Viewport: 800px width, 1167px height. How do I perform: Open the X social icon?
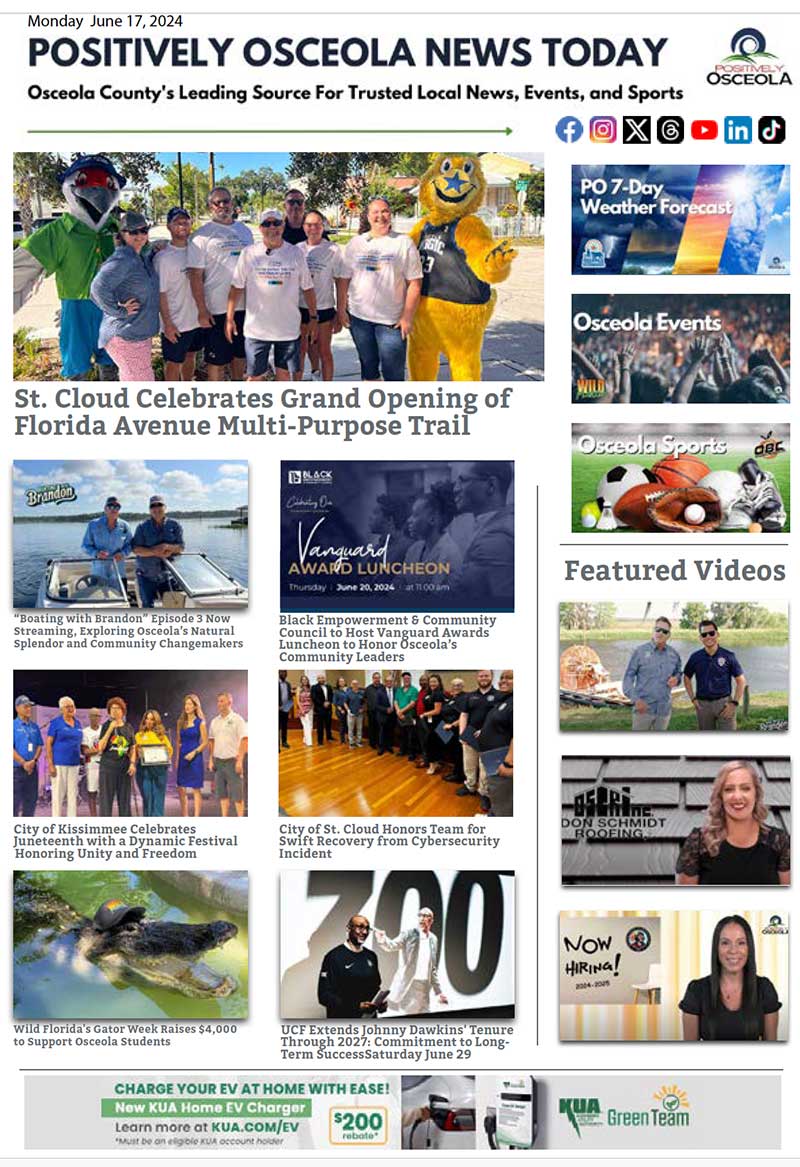click(636, 130)
